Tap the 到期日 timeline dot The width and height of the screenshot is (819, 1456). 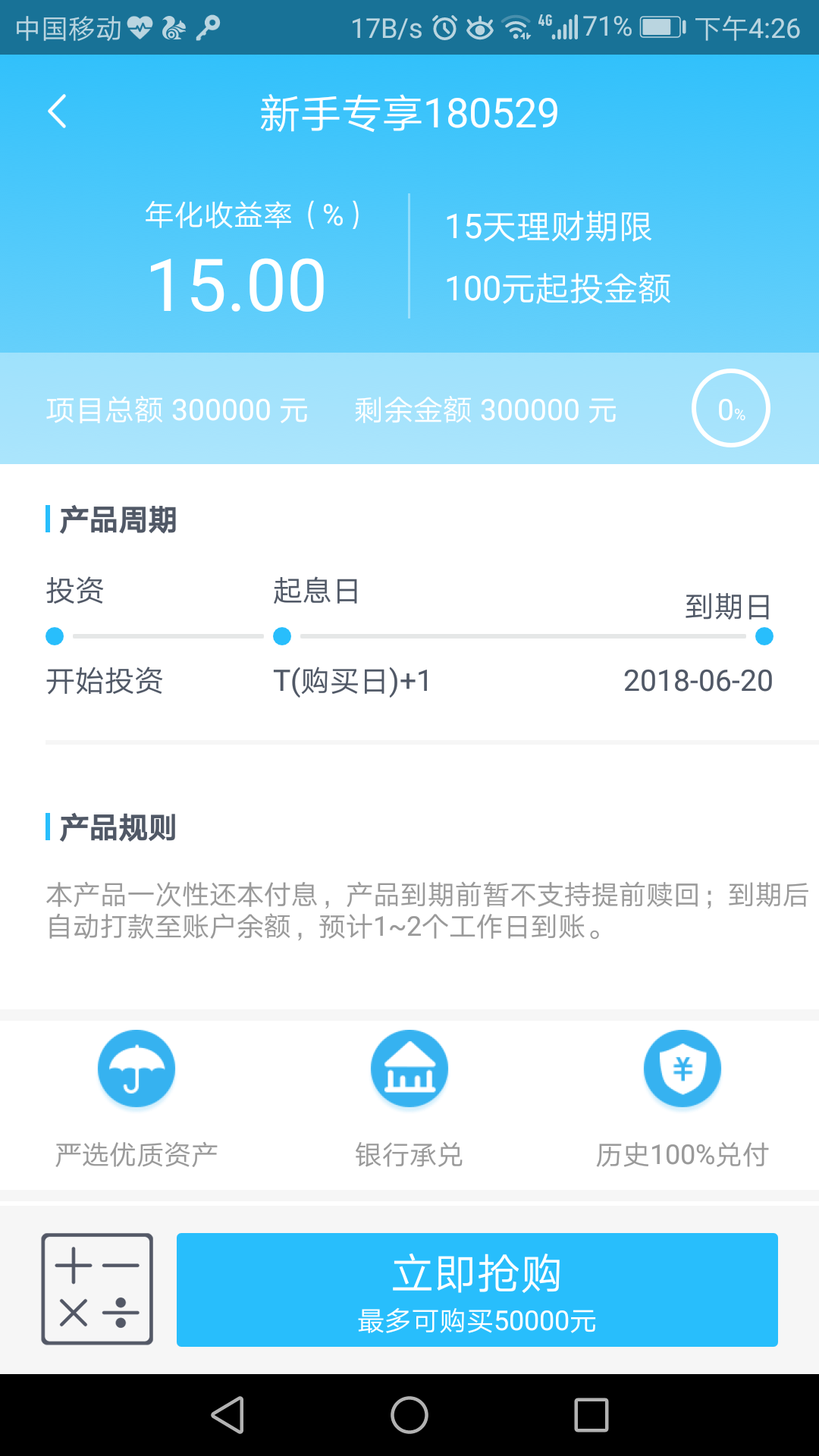pos(764,637)
